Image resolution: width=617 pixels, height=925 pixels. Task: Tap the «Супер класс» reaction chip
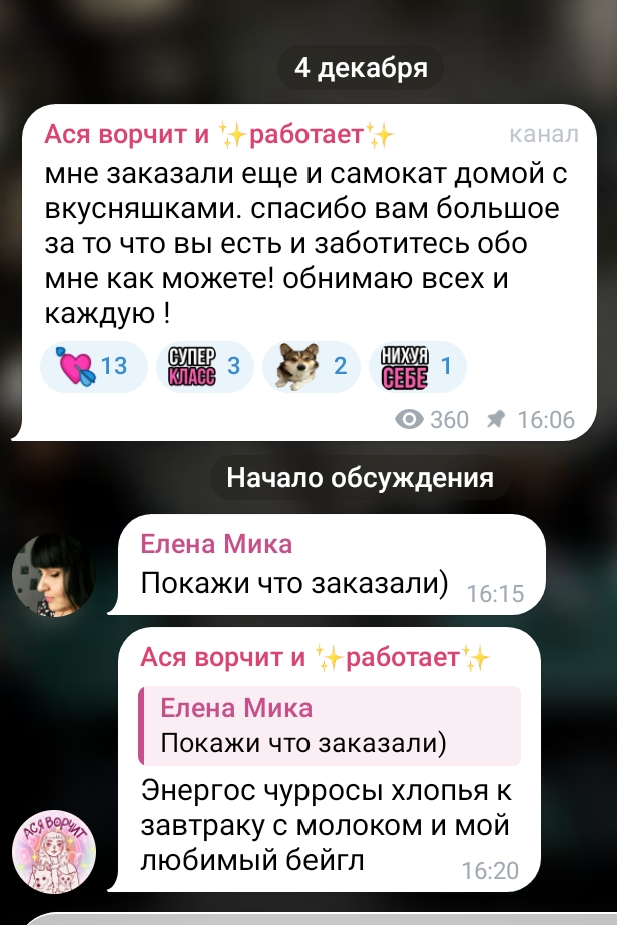[203, 366]
